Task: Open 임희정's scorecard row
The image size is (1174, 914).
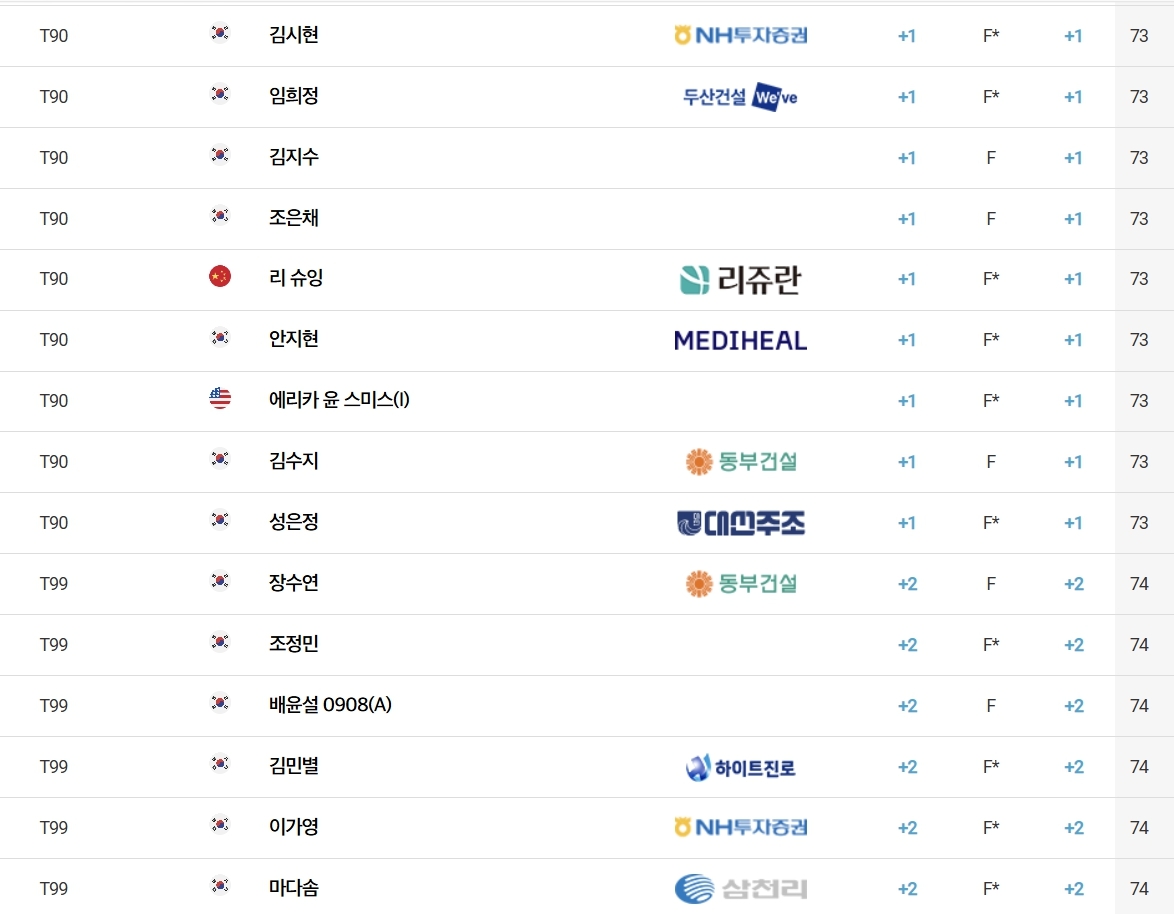Action: click(x=587, y=97)
